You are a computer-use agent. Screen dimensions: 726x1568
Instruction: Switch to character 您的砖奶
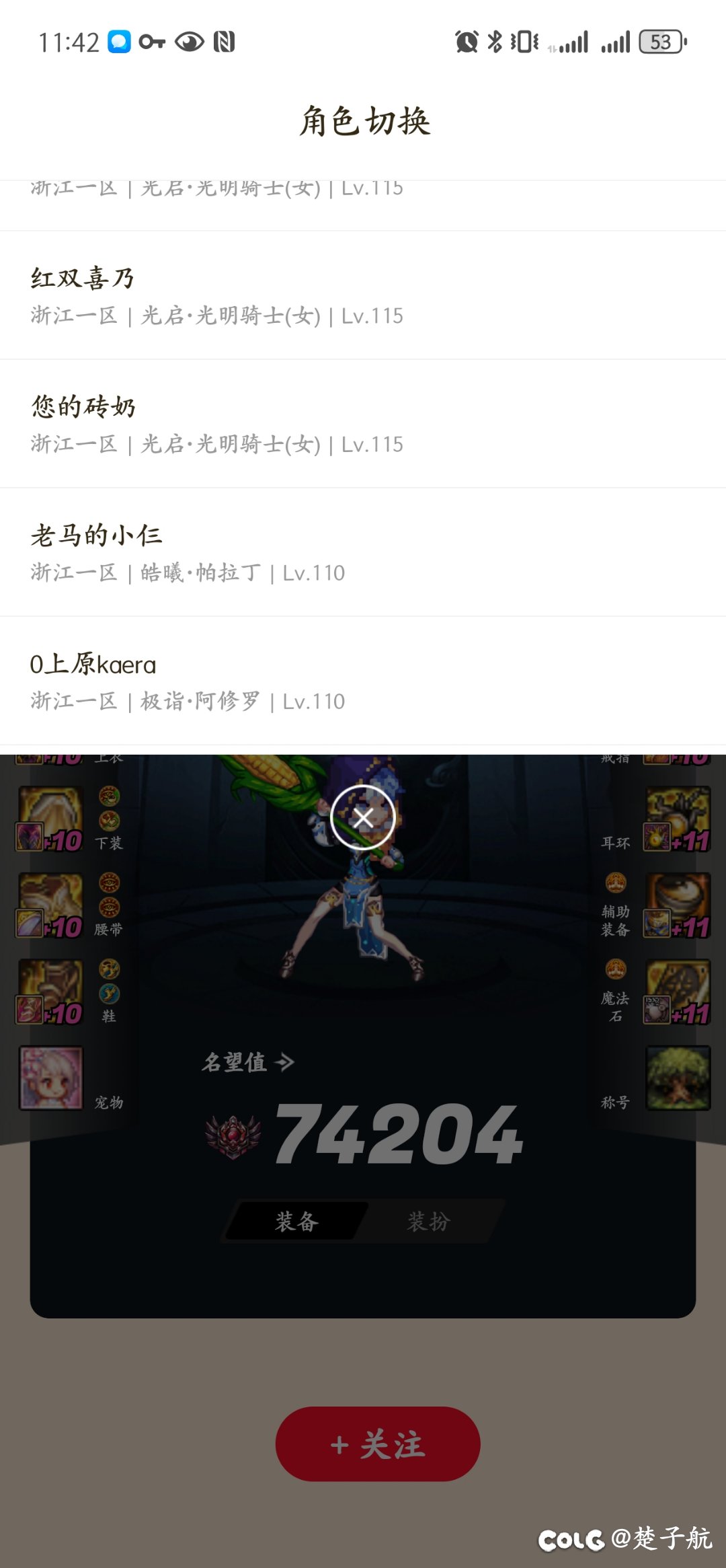363,424
